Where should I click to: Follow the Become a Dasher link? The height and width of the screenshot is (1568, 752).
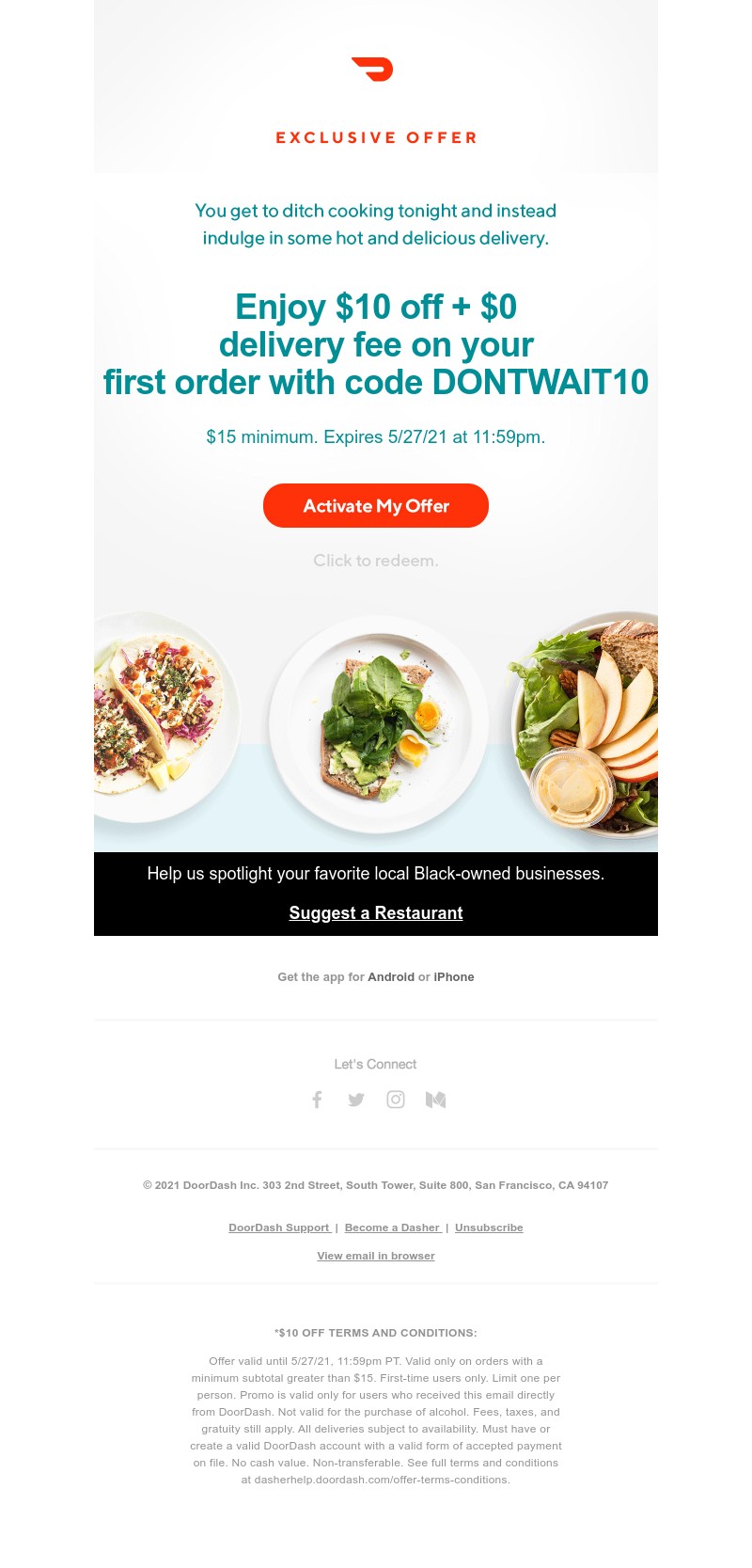click(392, 1227)
